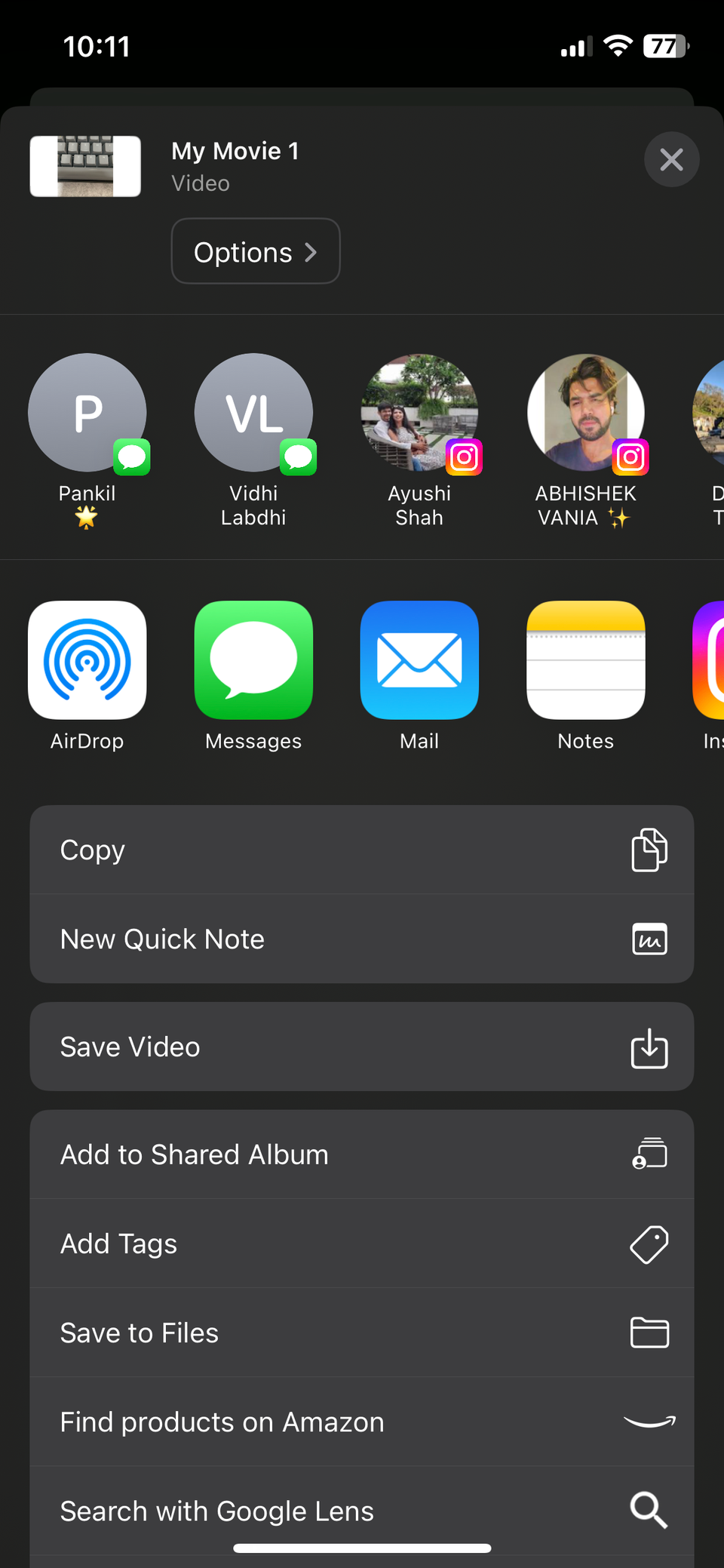This screenshot has width=724, height=1568.
Task: Send video to Pankil via Messages
Action: point(87,413)
